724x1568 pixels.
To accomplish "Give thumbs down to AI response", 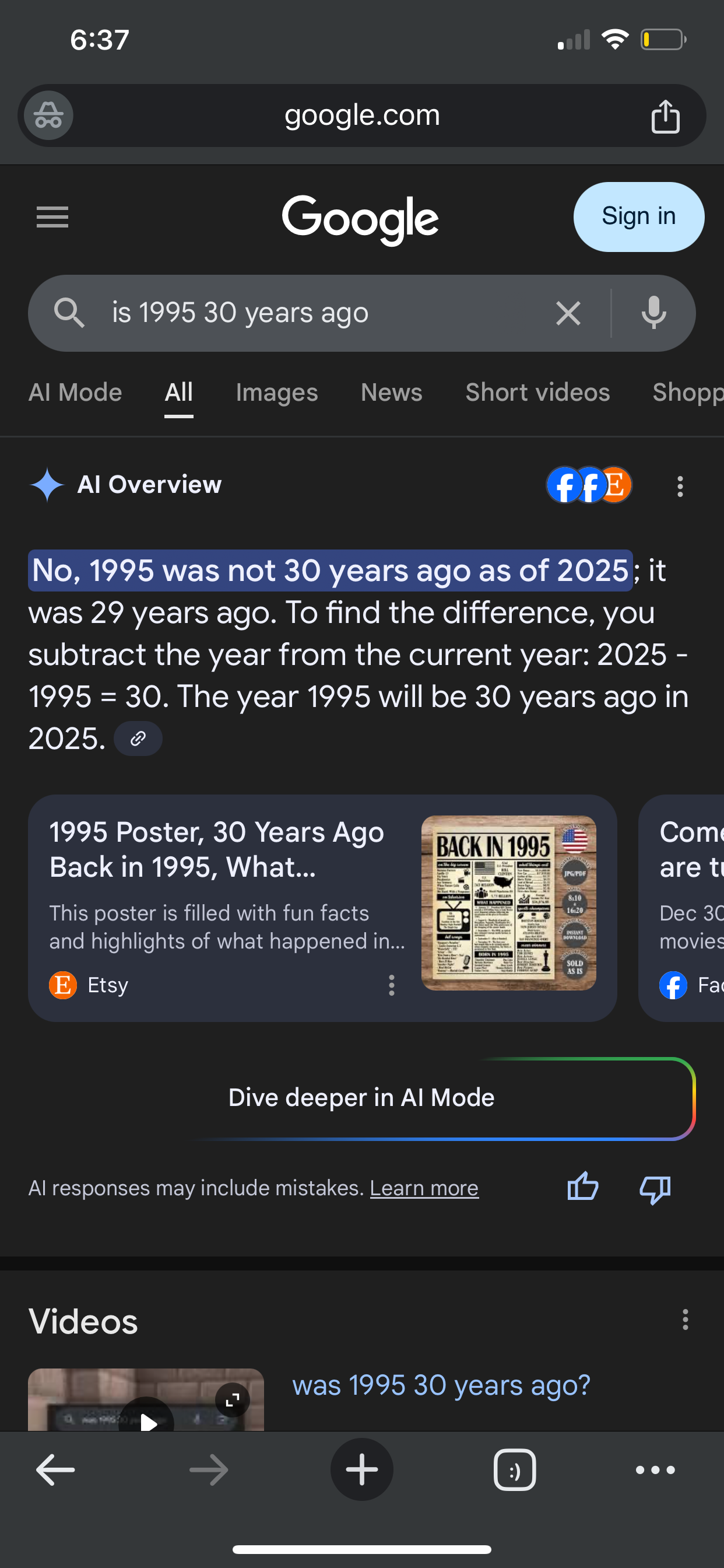I will click(x=655, y=1188).
